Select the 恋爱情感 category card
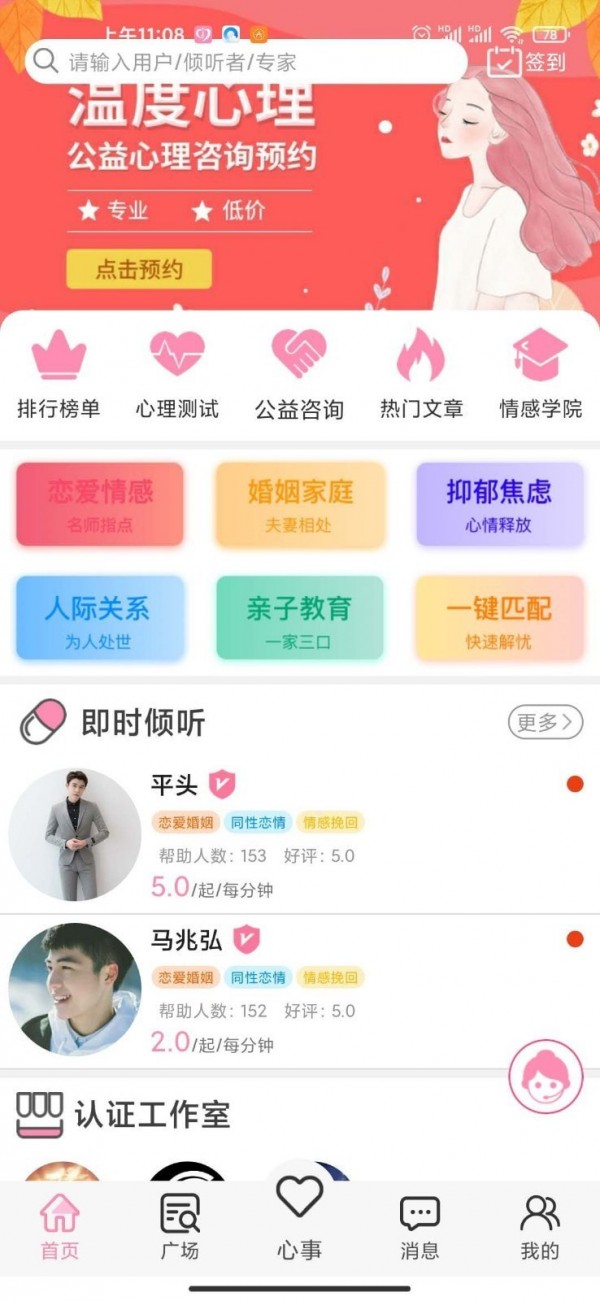 point(100,504)
